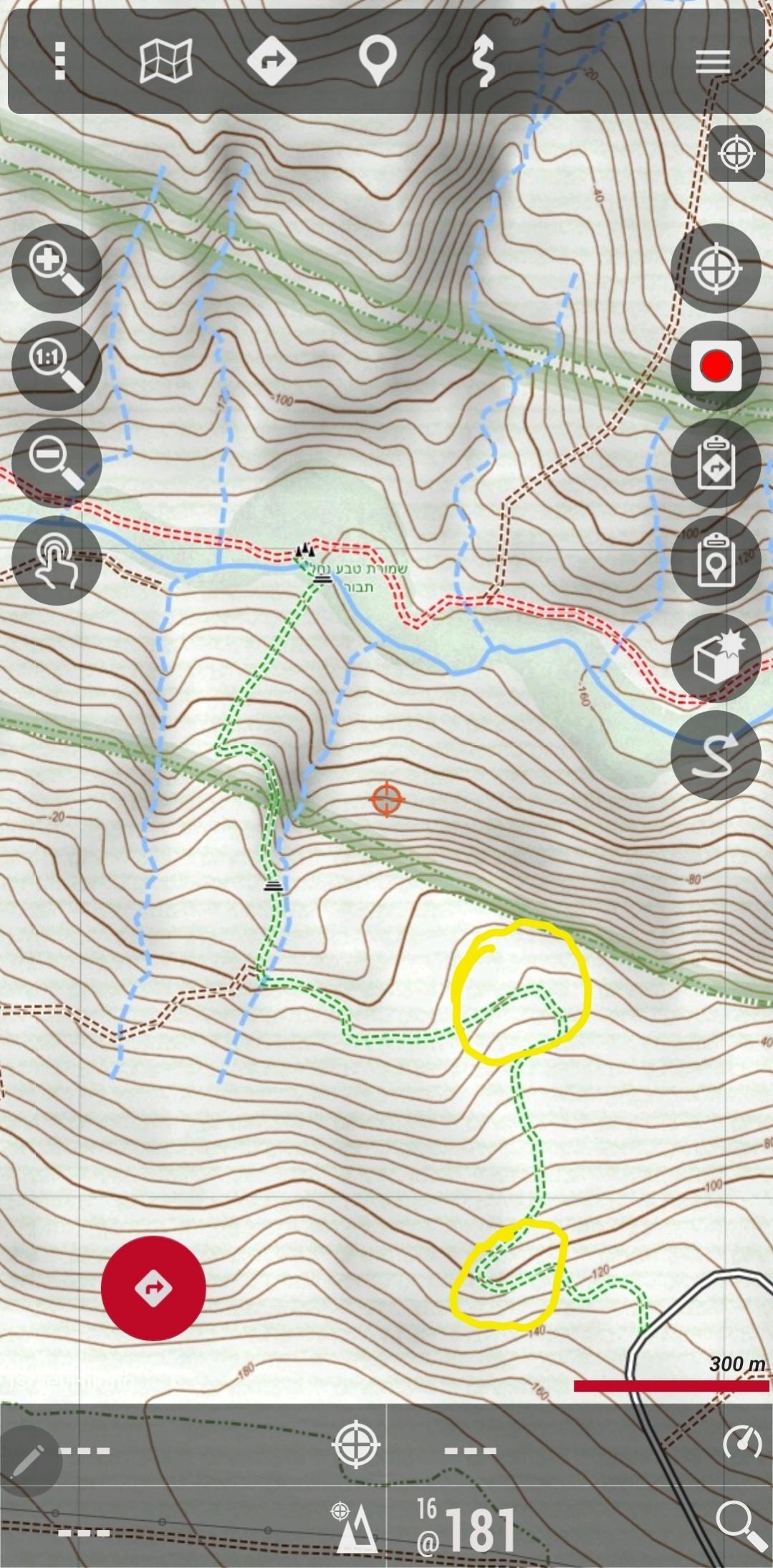
Task: Tap the red navigation floating button
Action: 153,1289
